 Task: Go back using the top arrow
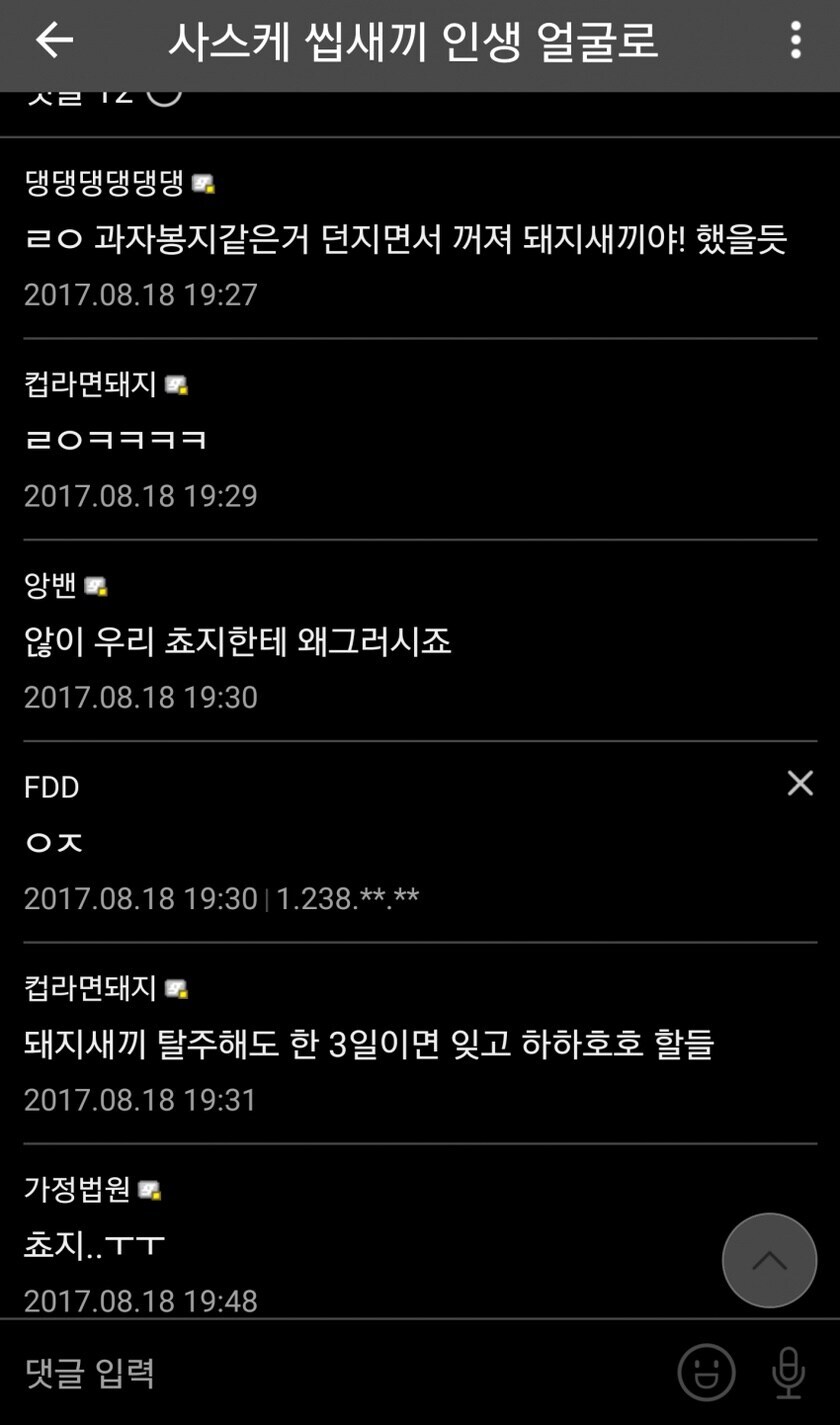coord(54,41)
